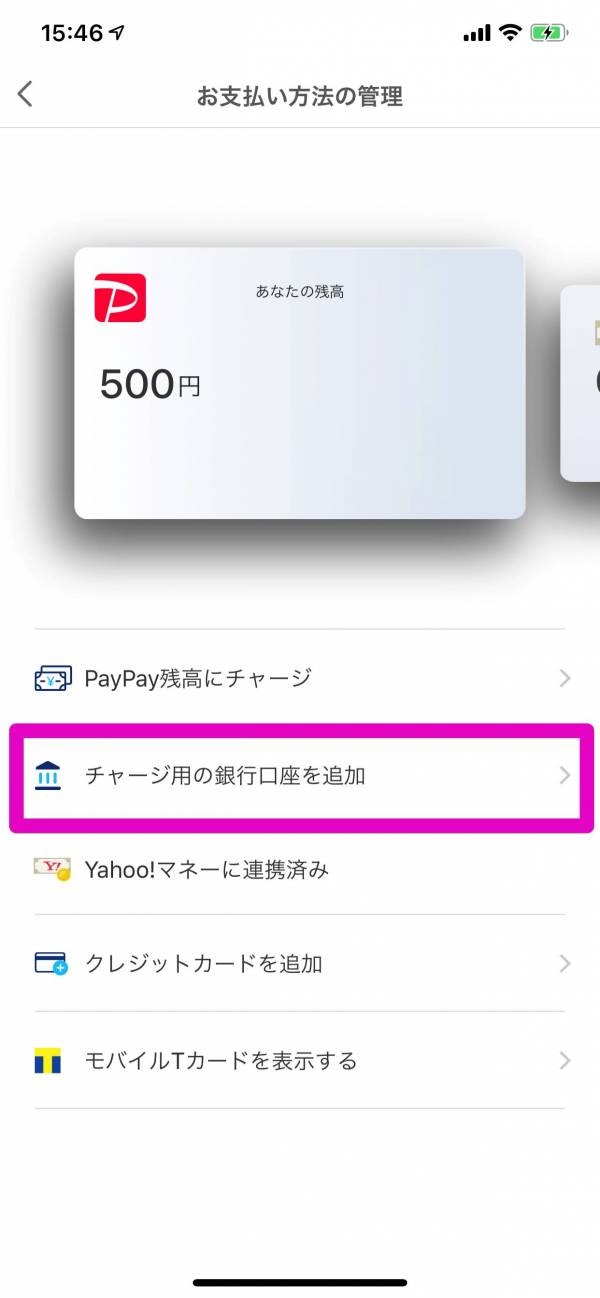Open the PayPay balance card showing 500円
Screen dimensions: 600x1298
(299, 383)
